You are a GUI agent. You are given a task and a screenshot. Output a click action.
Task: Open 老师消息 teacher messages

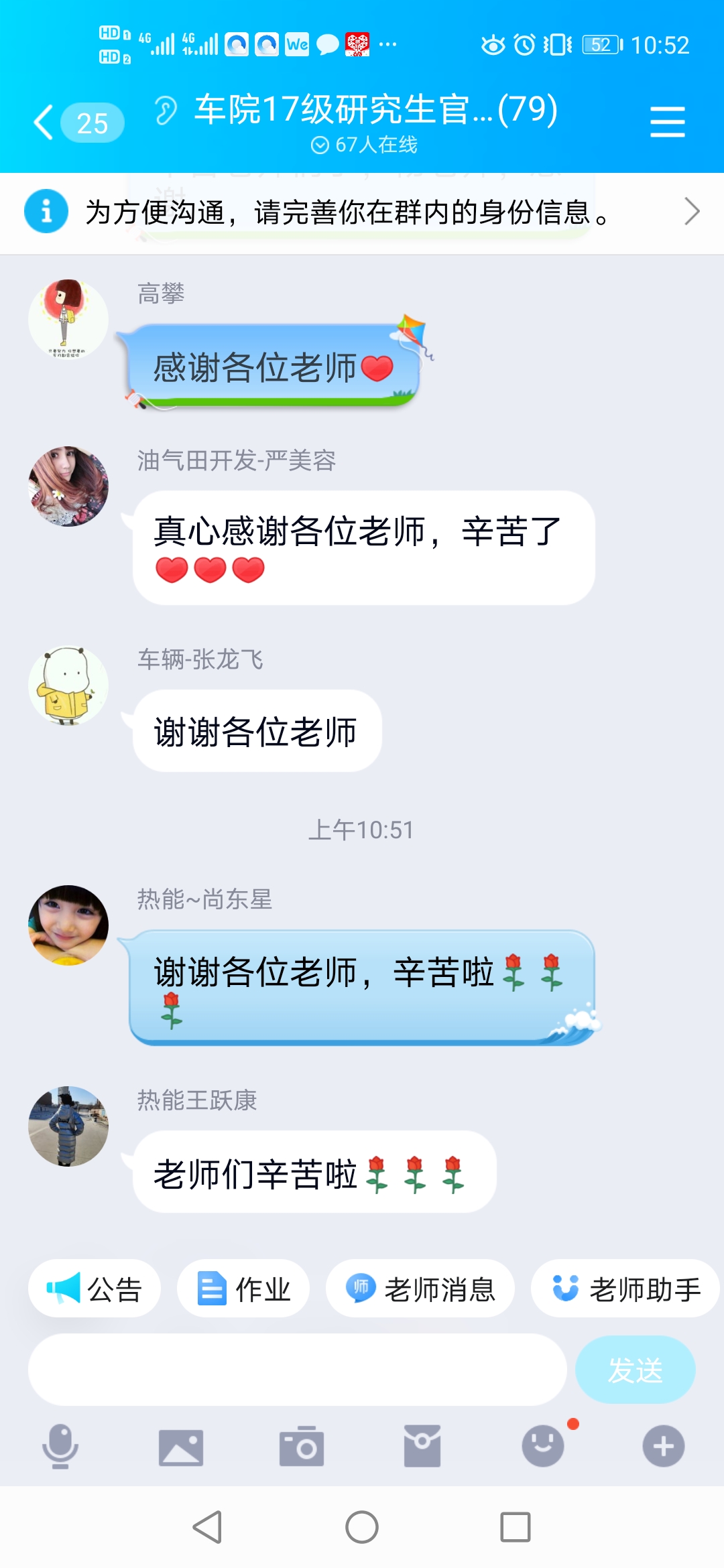420,1289
